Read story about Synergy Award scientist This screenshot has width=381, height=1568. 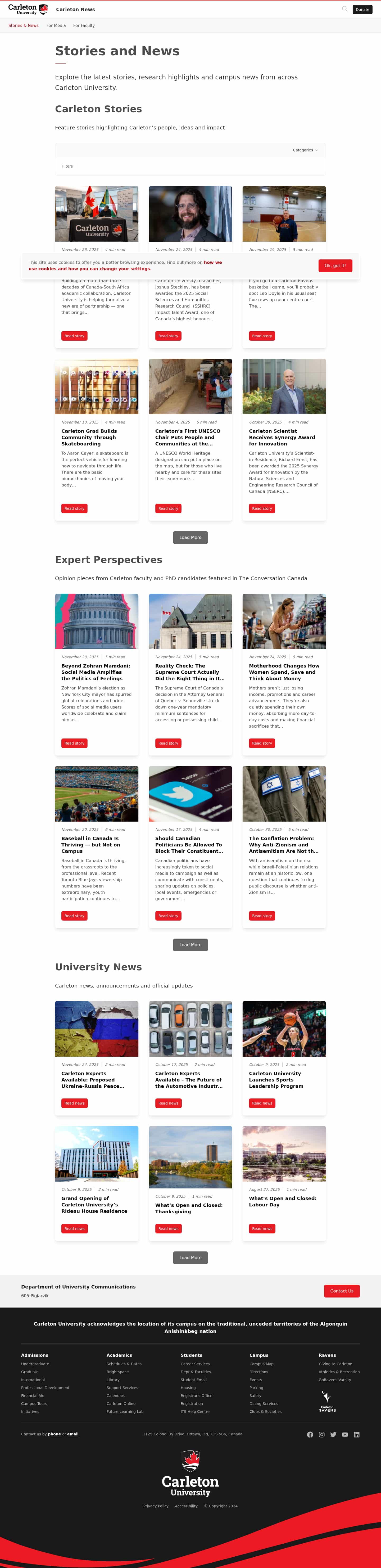point(262,508)
